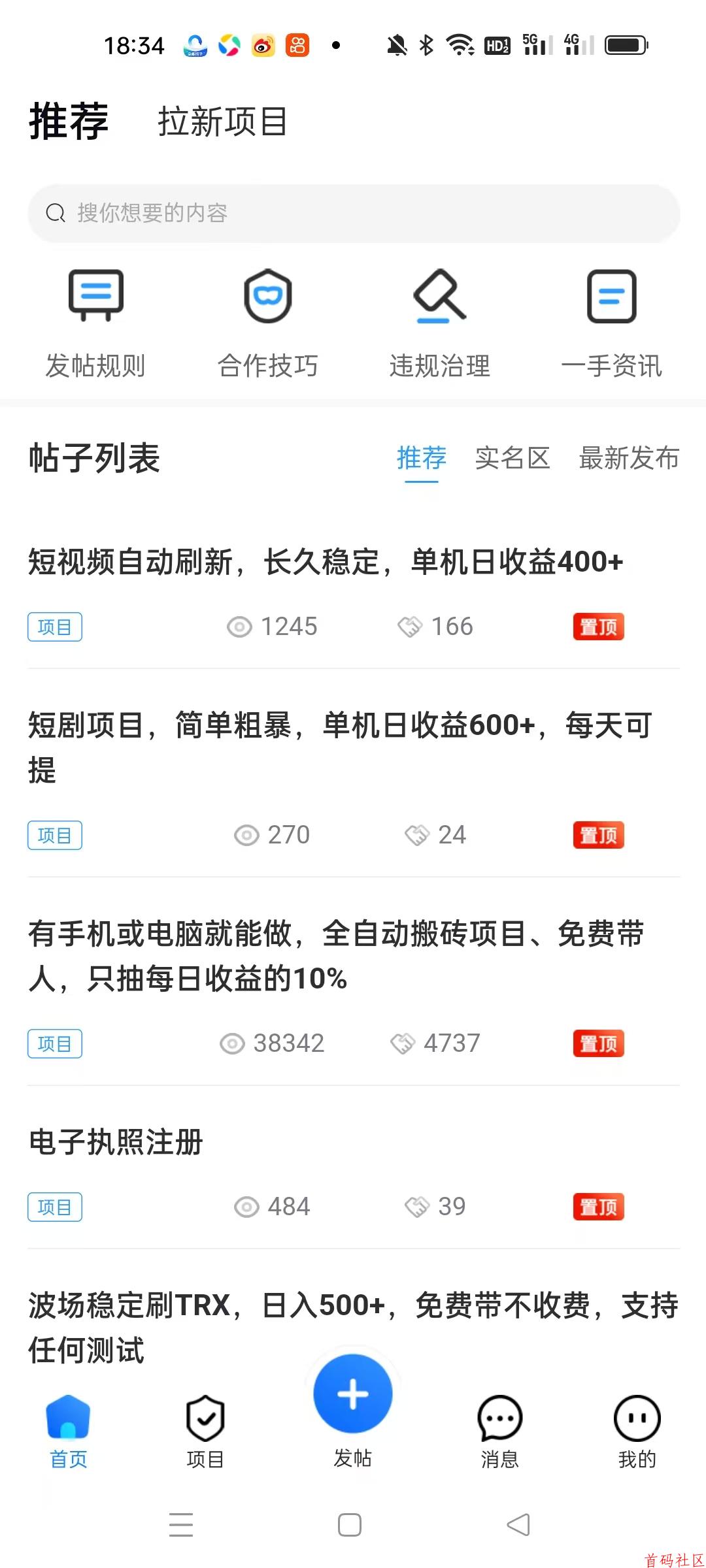Tap the magnifier icon in search bar
The height and width of the screenshot is (1568, 706).
pyautogui.click(x=56, y=212)
